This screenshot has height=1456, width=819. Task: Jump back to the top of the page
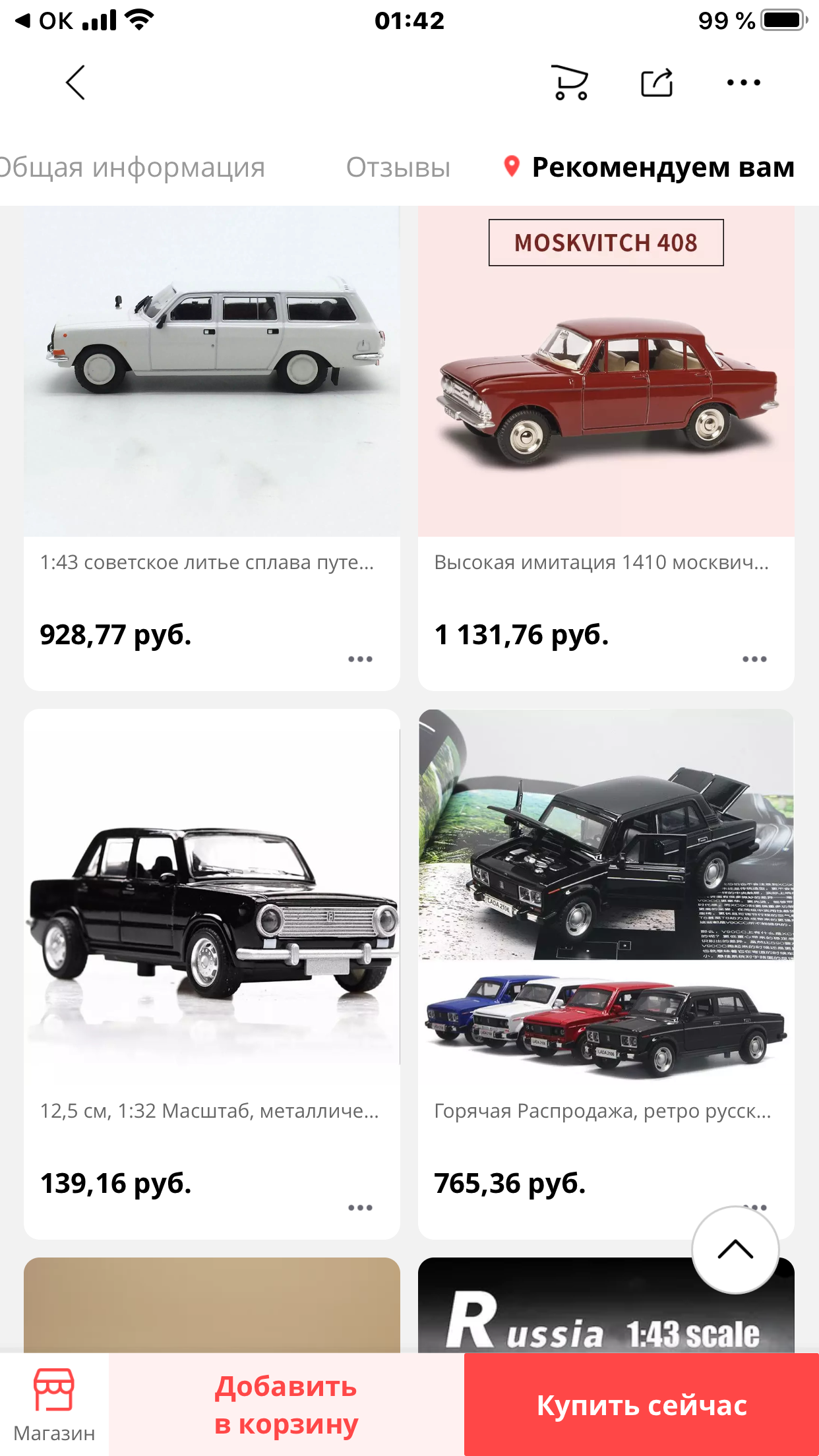pyautogui.click(x=735, y=1249)
